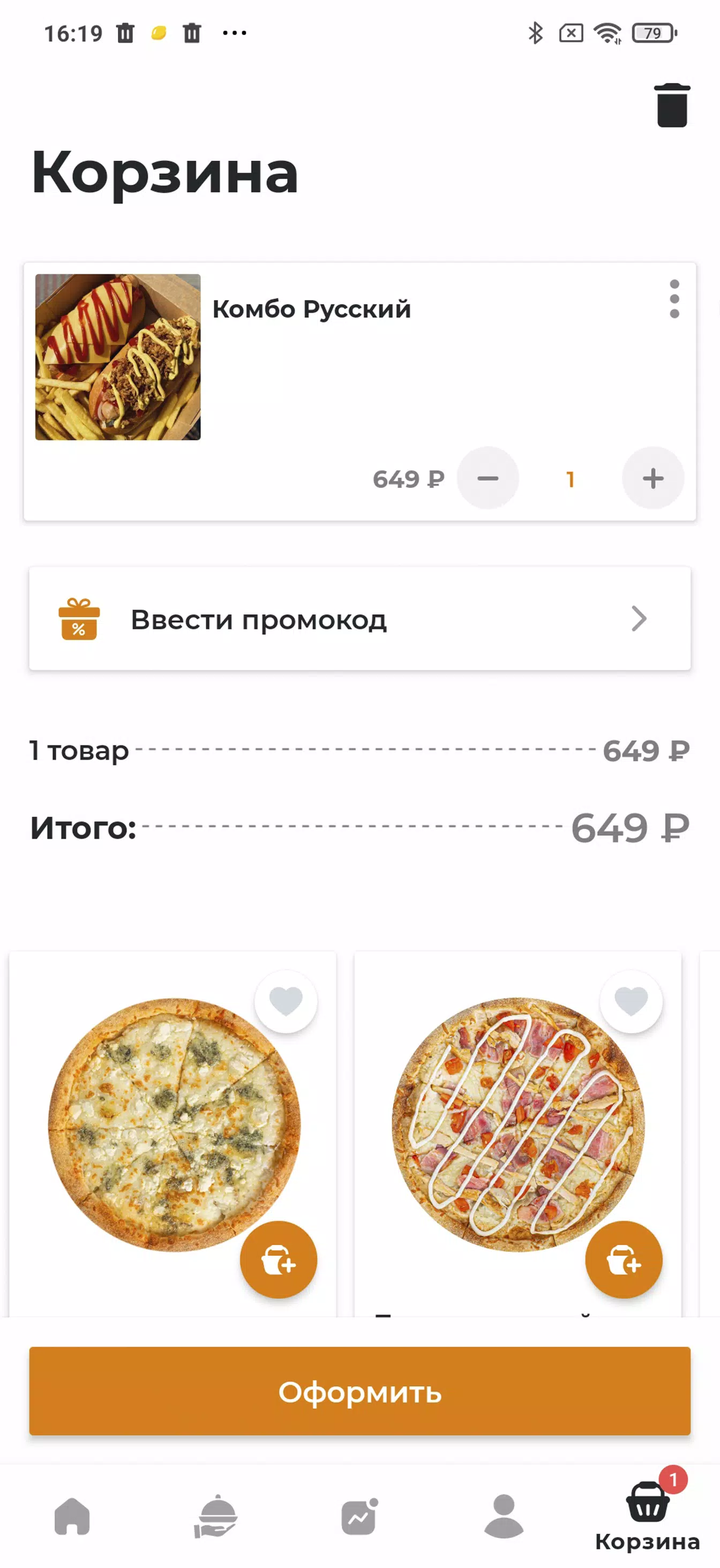The width and height of the screenshot is (720, 1568).
Task: Clear the cart with the trash icon
Action: point(672,106)
